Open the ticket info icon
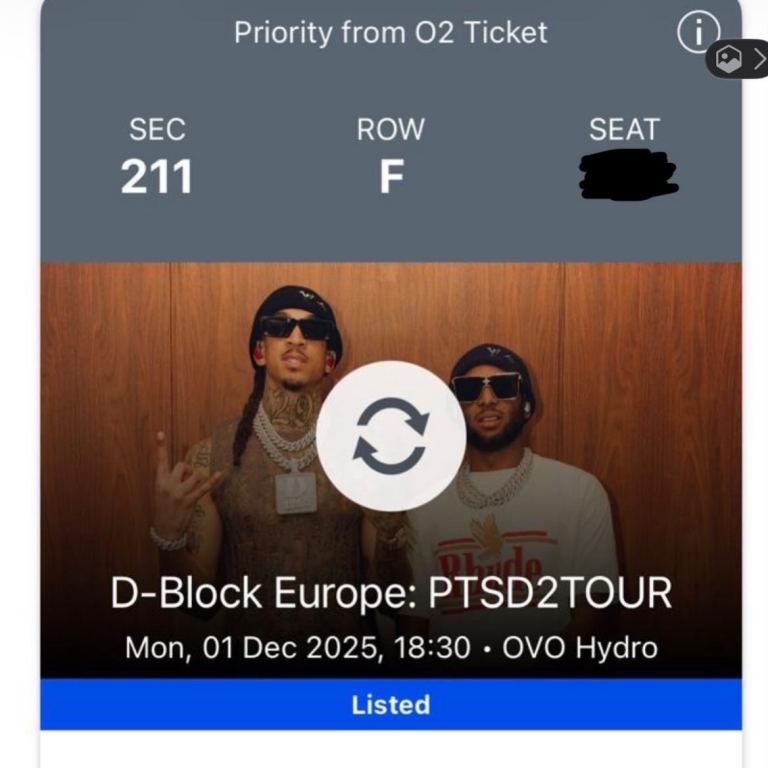Image resolution: width=768 pixels, height=768 pixels. [698, 33]
